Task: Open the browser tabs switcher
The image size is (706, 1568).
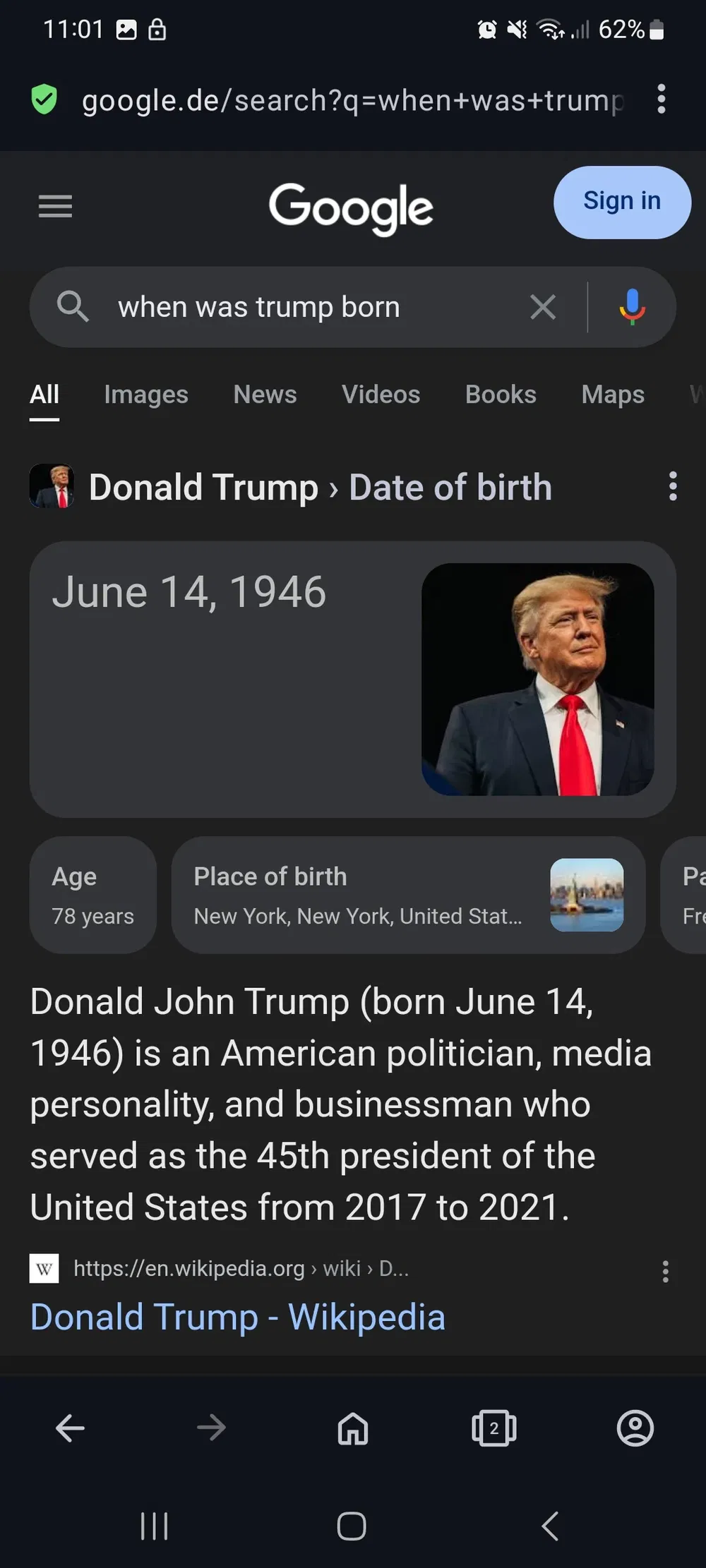Action: click(x=493, y=1428)
